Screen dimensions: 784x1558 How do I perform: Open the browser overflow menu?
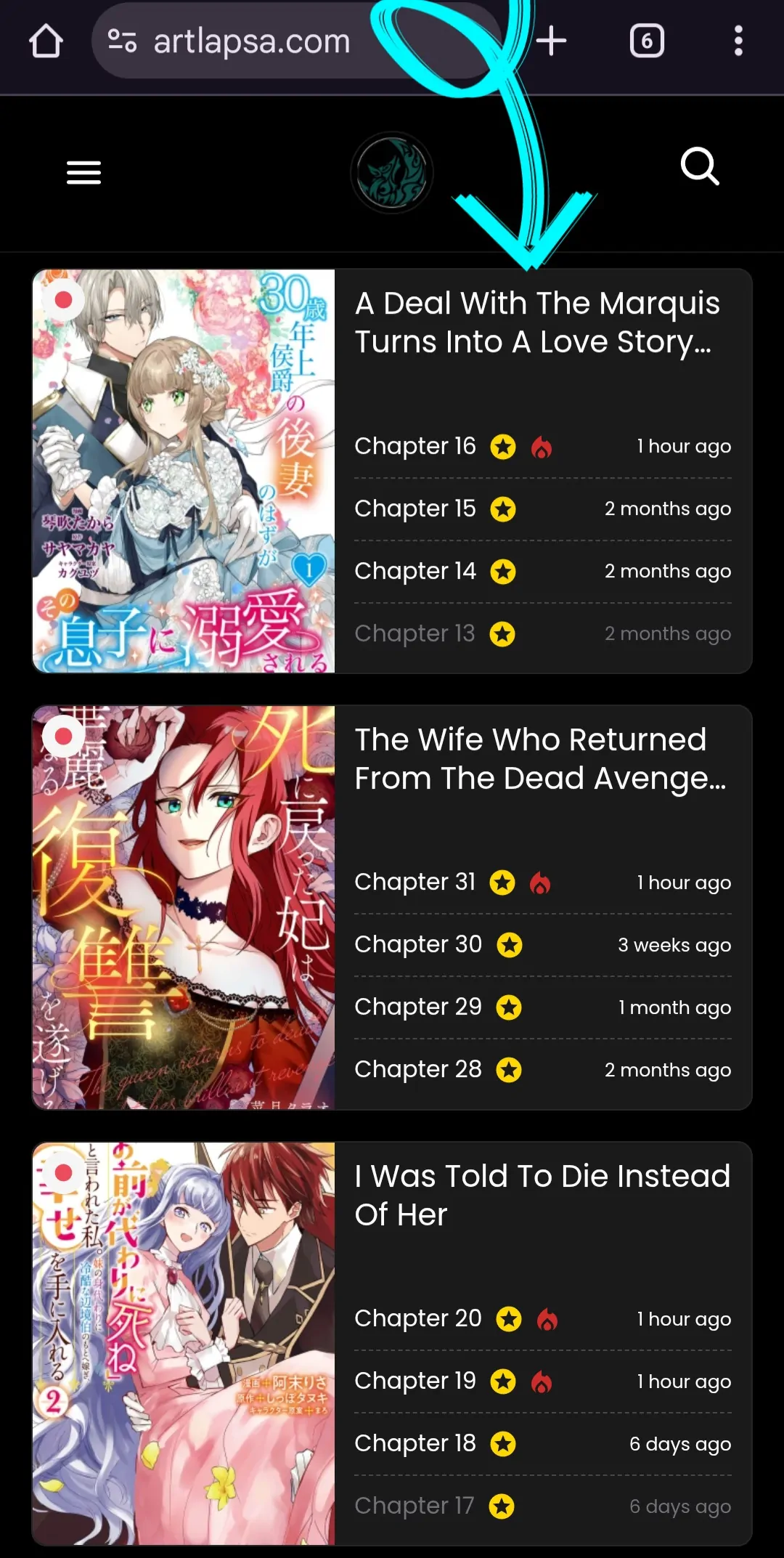pos(738,41)
